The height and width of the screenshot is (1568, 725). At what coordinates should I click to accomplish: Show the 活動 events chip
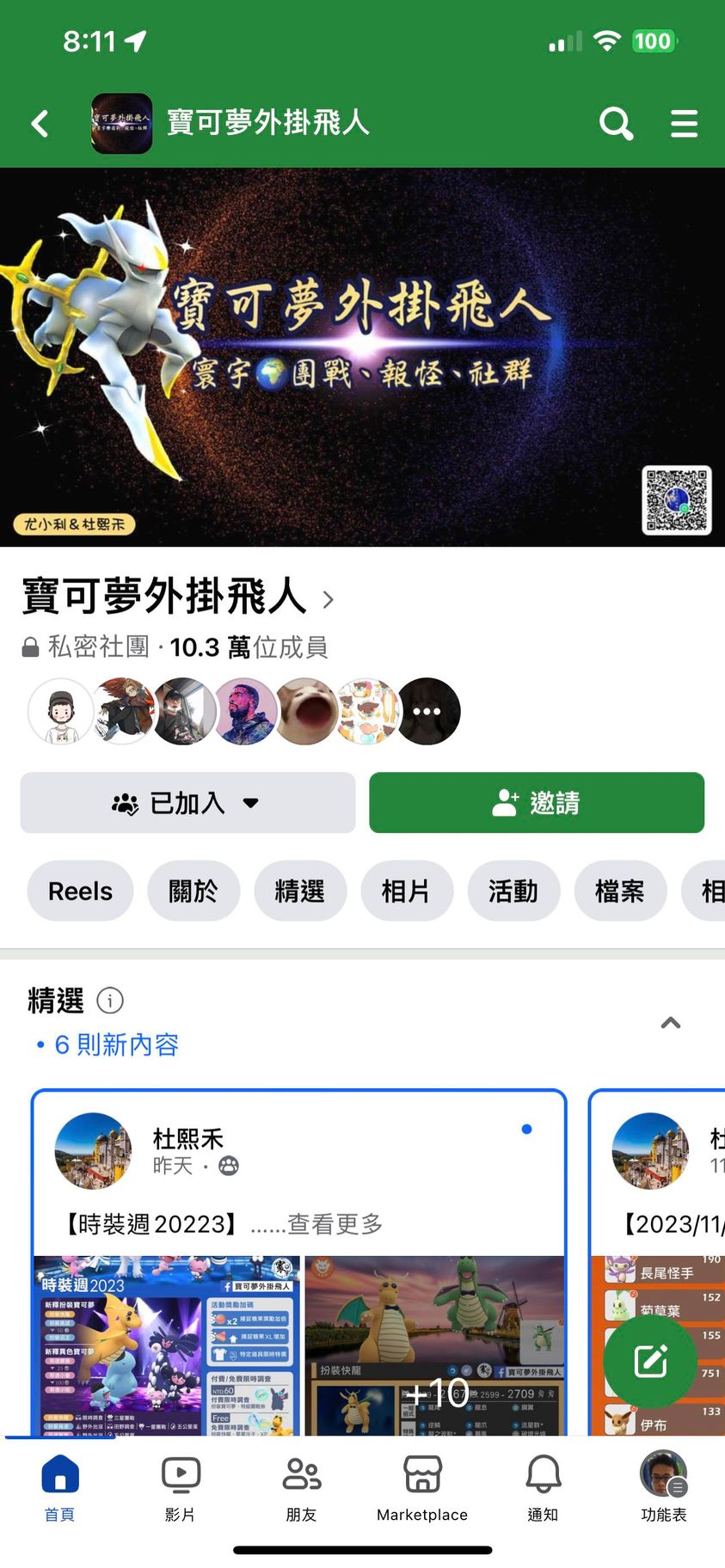pos(513,891)
